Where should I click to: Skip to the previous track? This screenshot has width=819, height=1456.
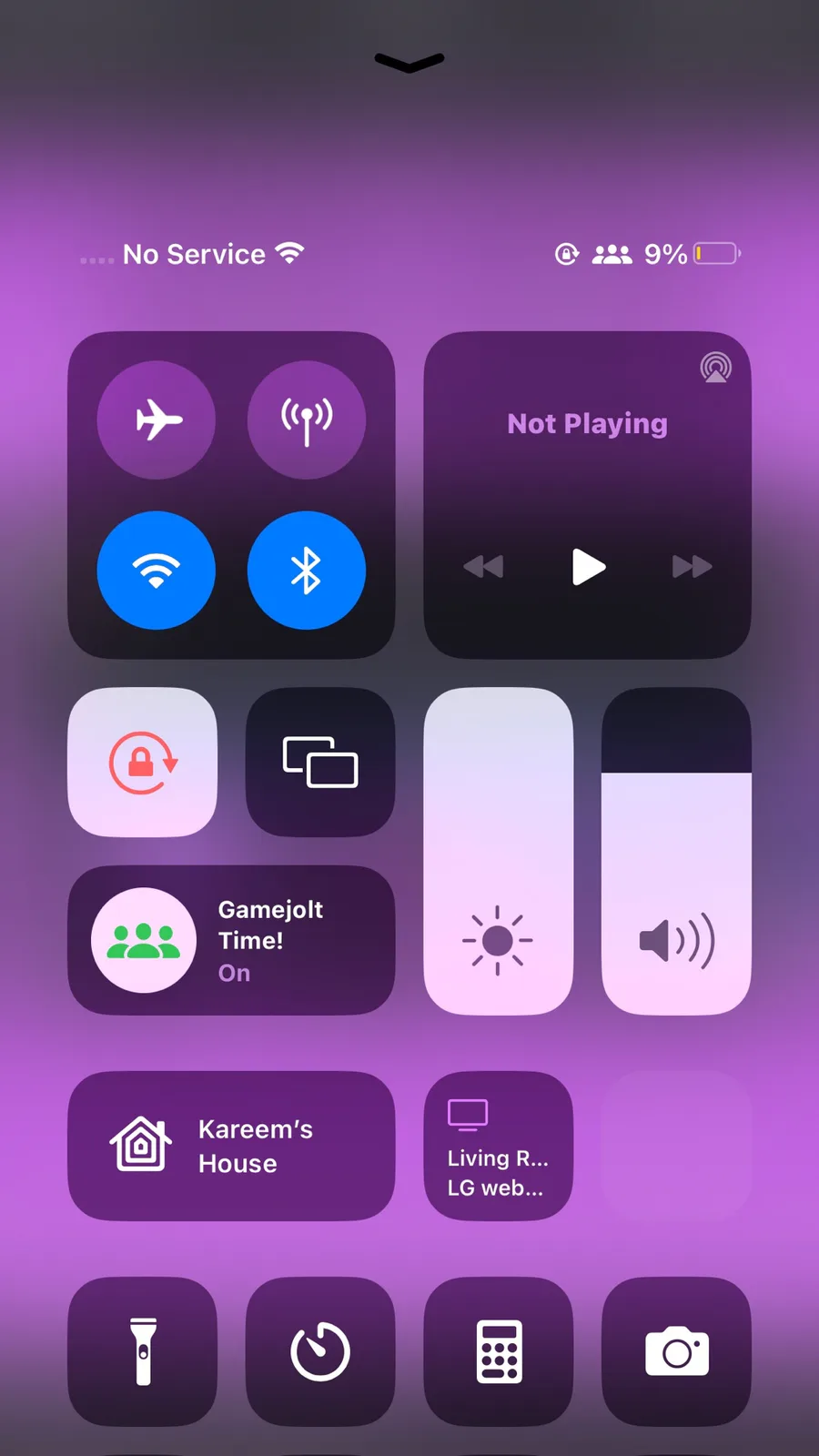tap(483, 567)
